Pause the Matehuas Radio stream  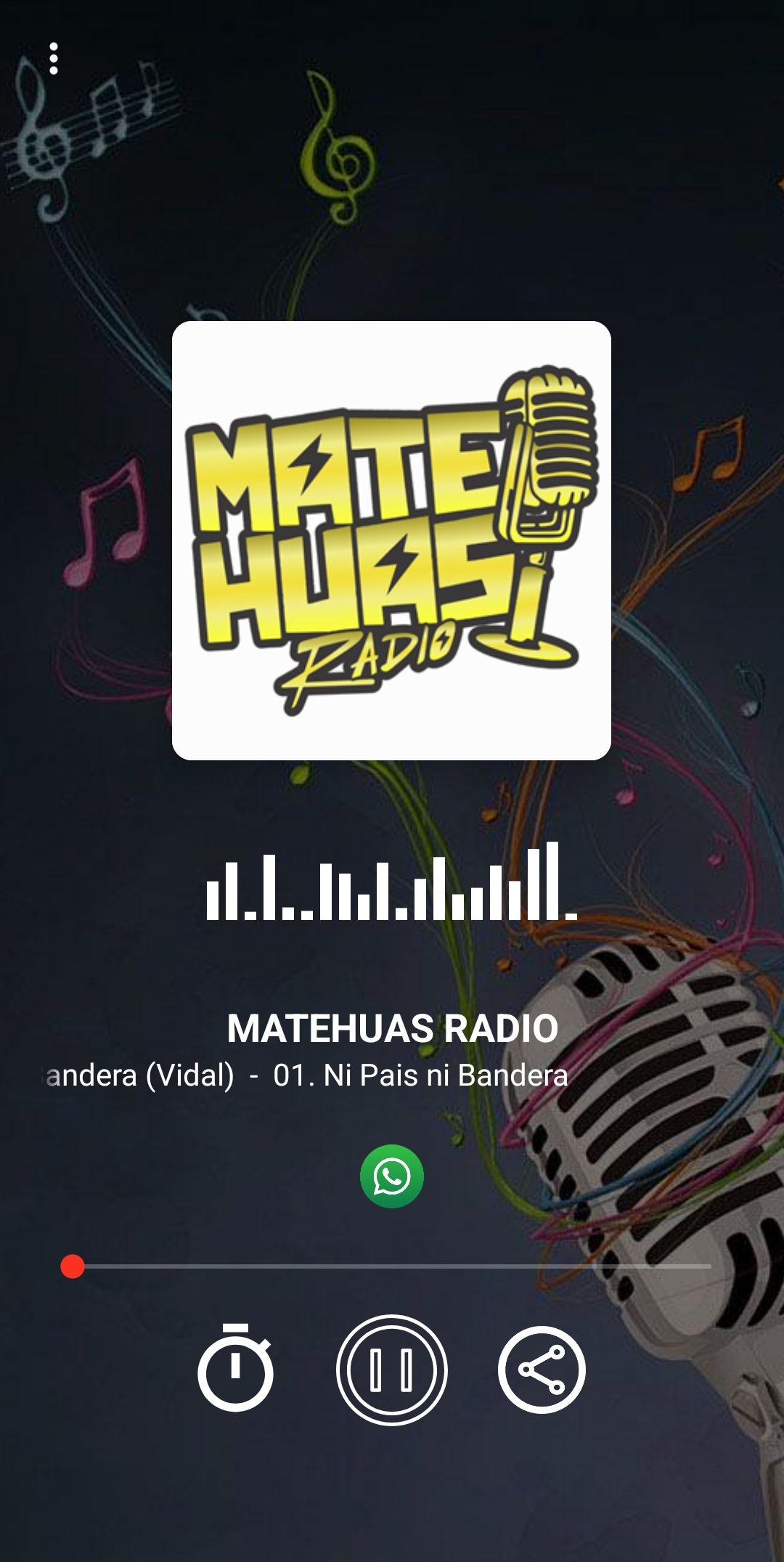point(391,1370)
